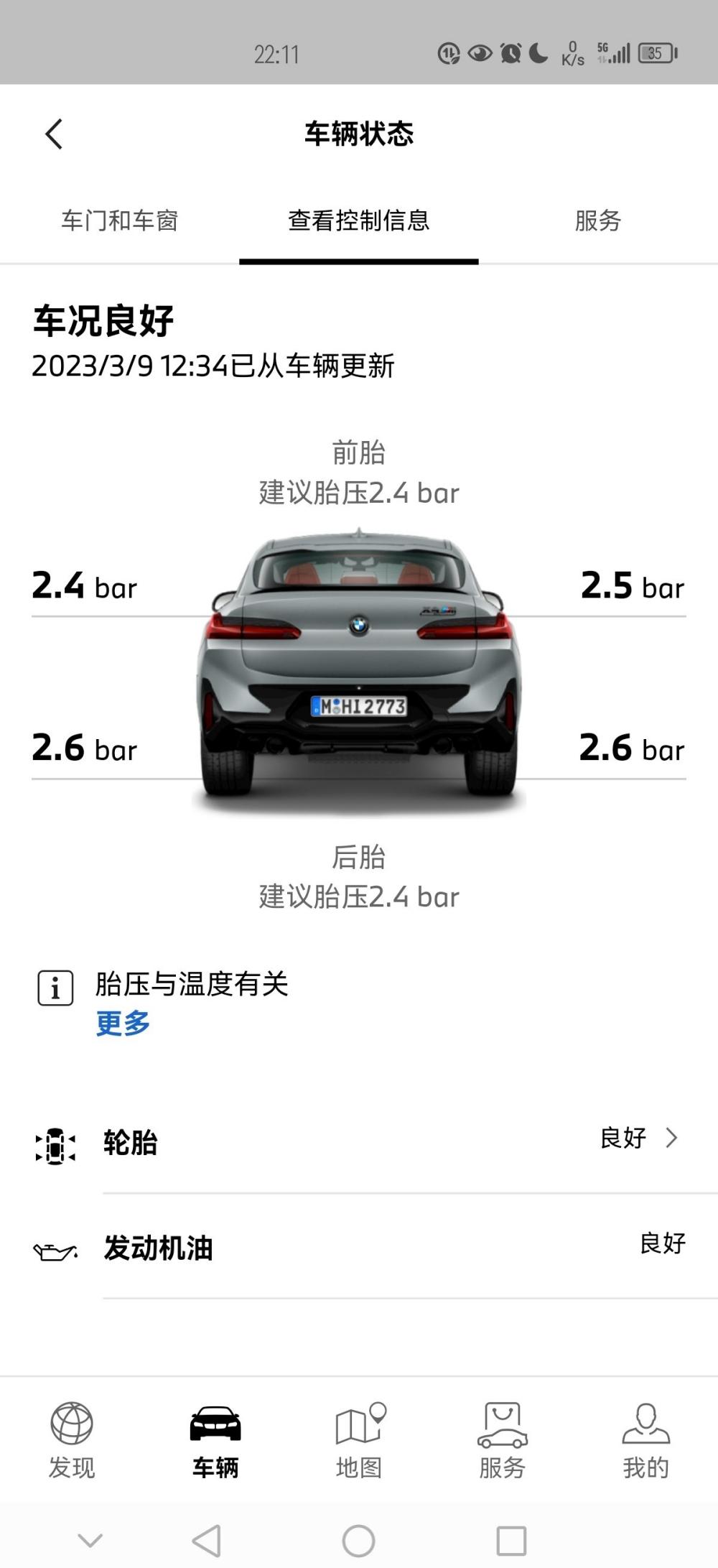Screen dimensions: 718x1568
Task: Open the top 服务 tab
Action: pyautogui.click(x=598, y=221)
